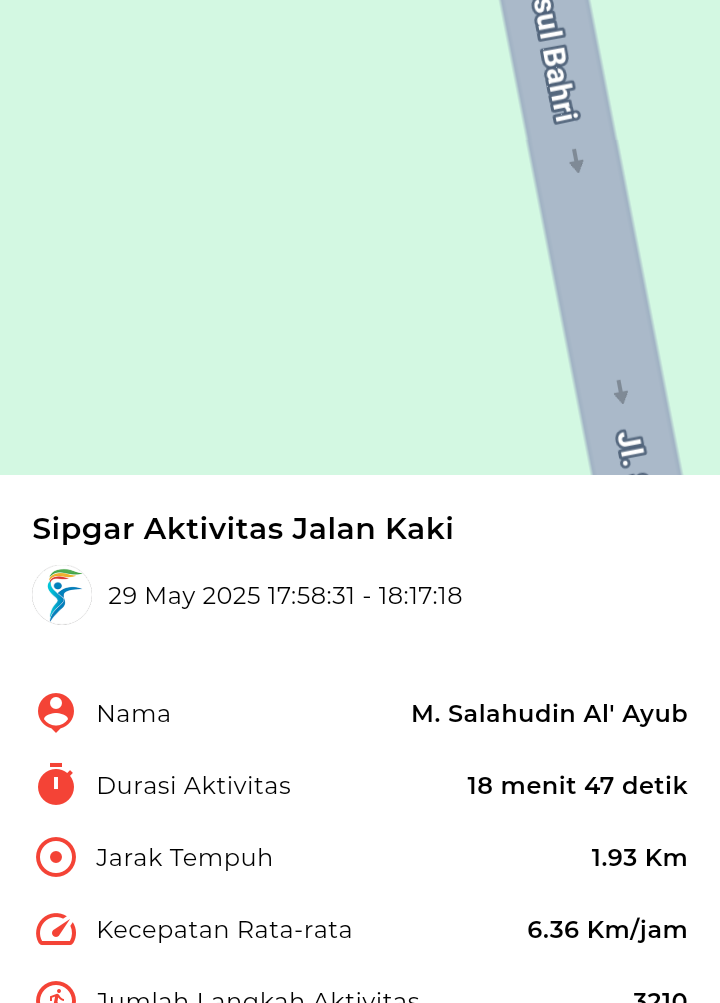Viewport: 720px width, 1003px height.
Task: Select the participant name M. Salahudin Al' Ayub
Action: pos(549,713)
